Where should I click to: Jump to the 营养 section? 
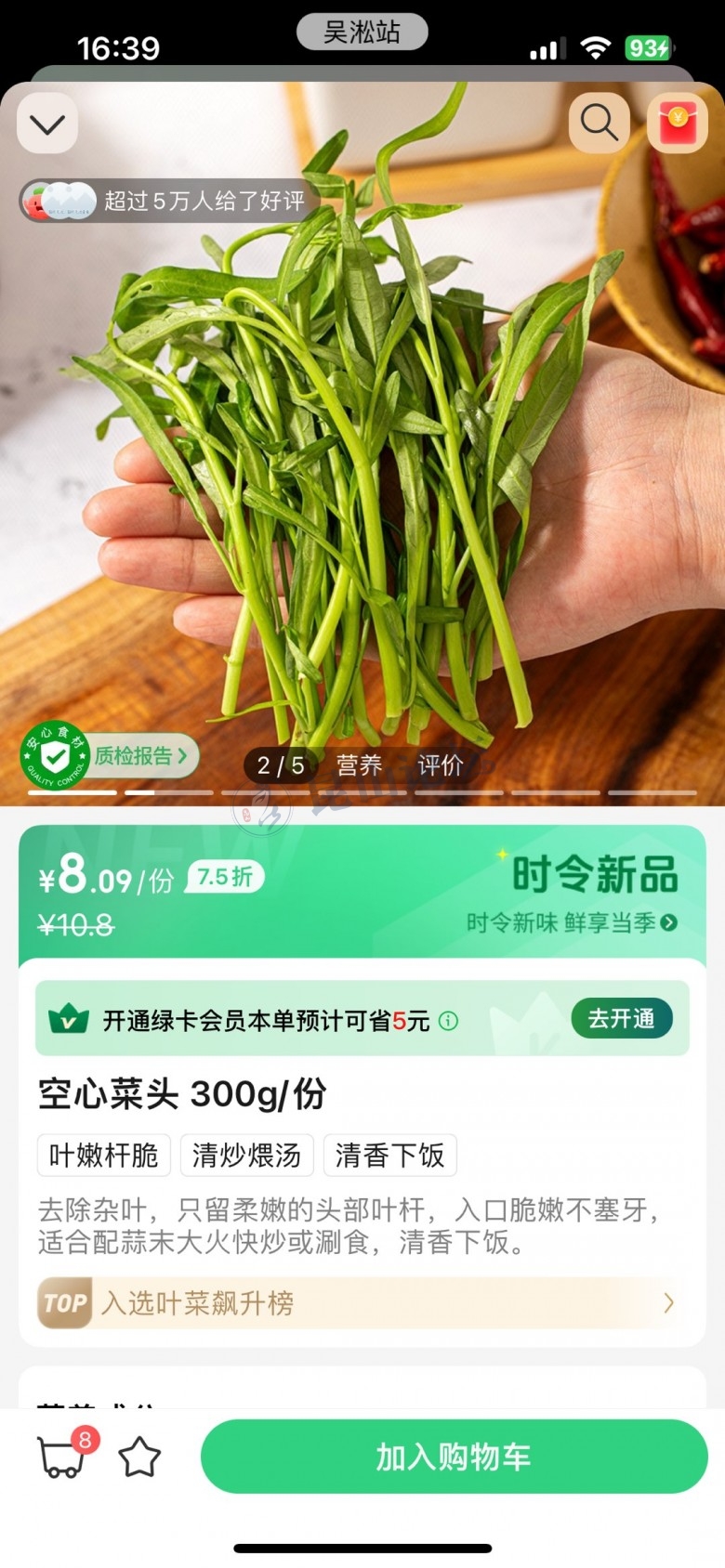tap(359, 765)
